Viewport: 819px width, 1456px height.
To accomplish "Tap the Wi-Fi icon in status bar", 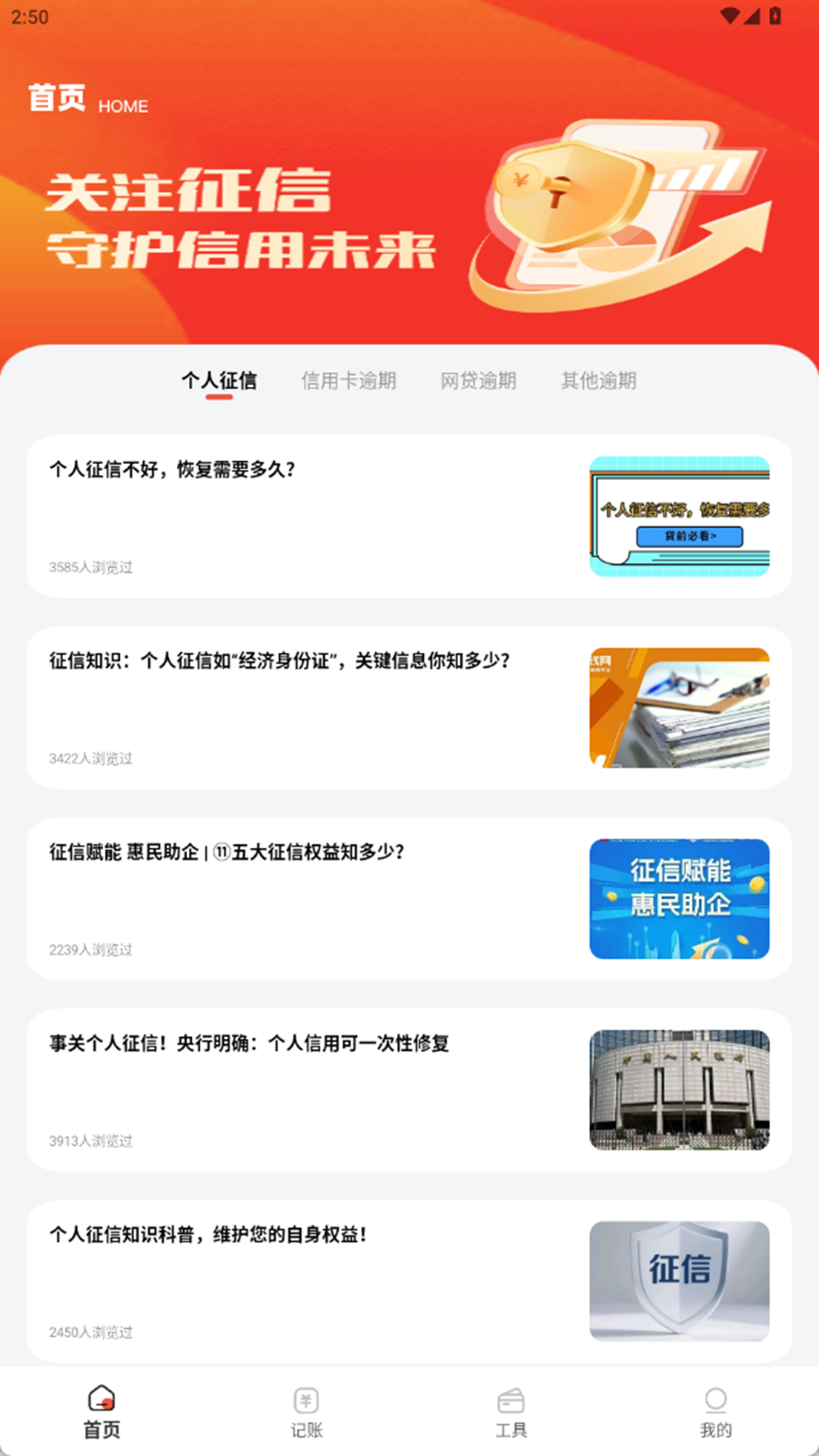I will tap(731, 16).
